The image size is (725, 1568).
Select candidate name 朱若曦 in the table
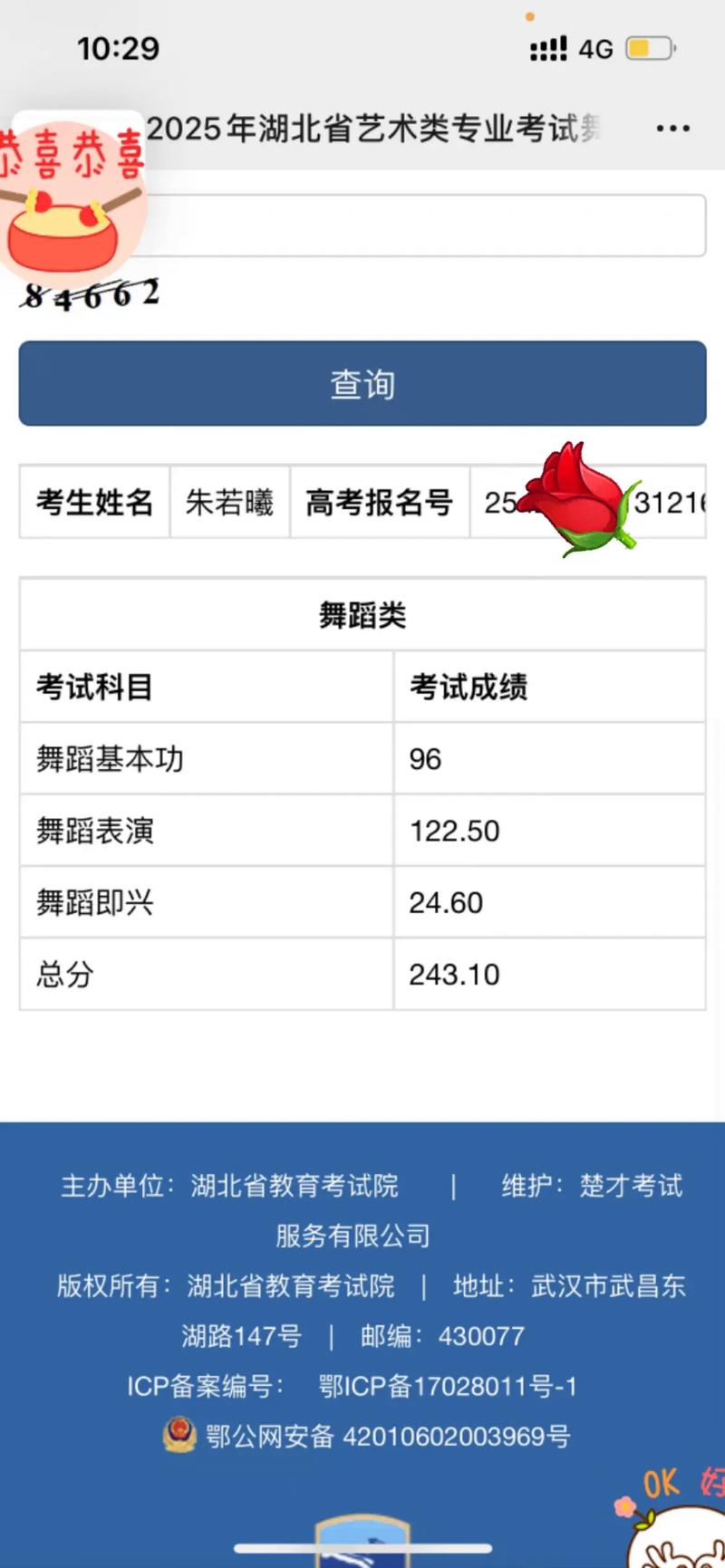[228, 503]
